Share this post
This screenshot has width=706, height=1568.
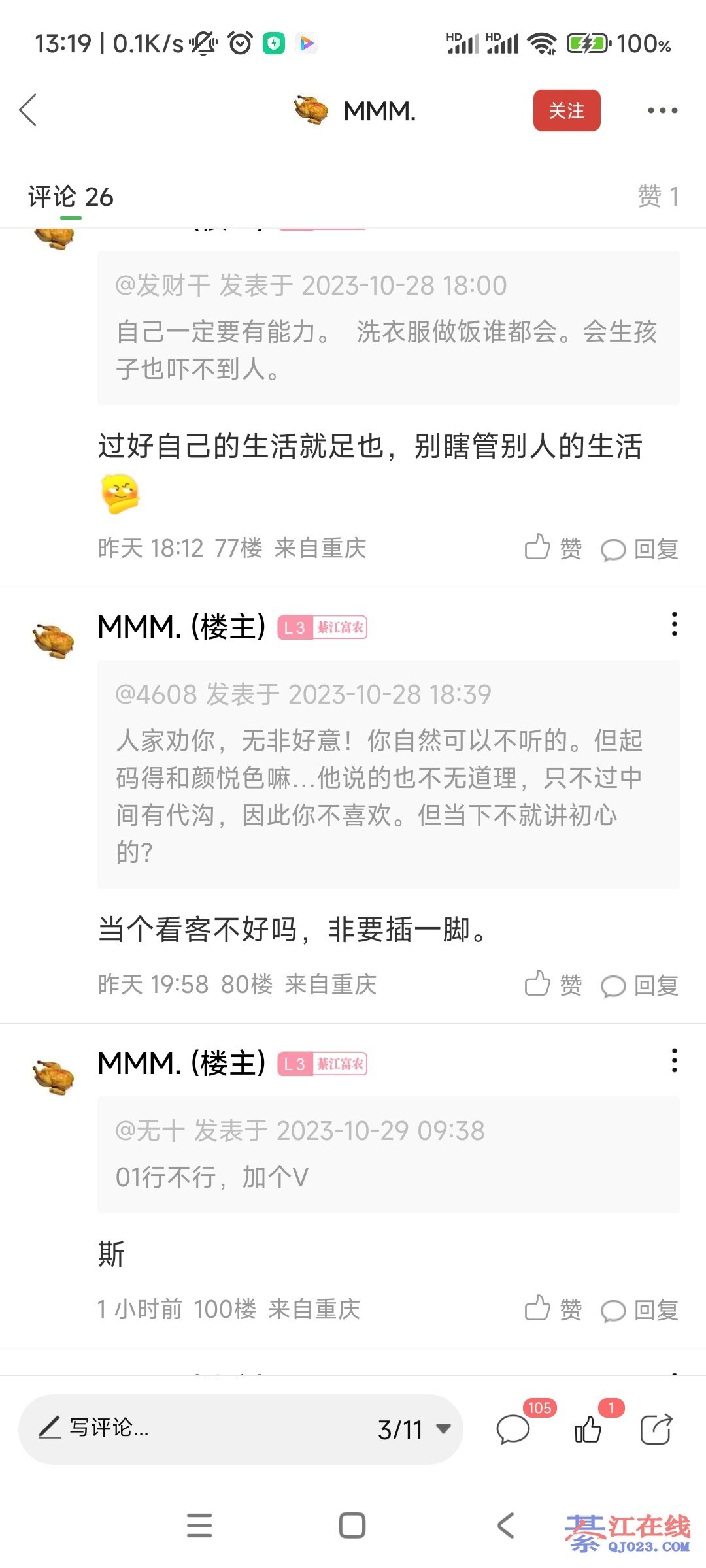point(656,1429)
